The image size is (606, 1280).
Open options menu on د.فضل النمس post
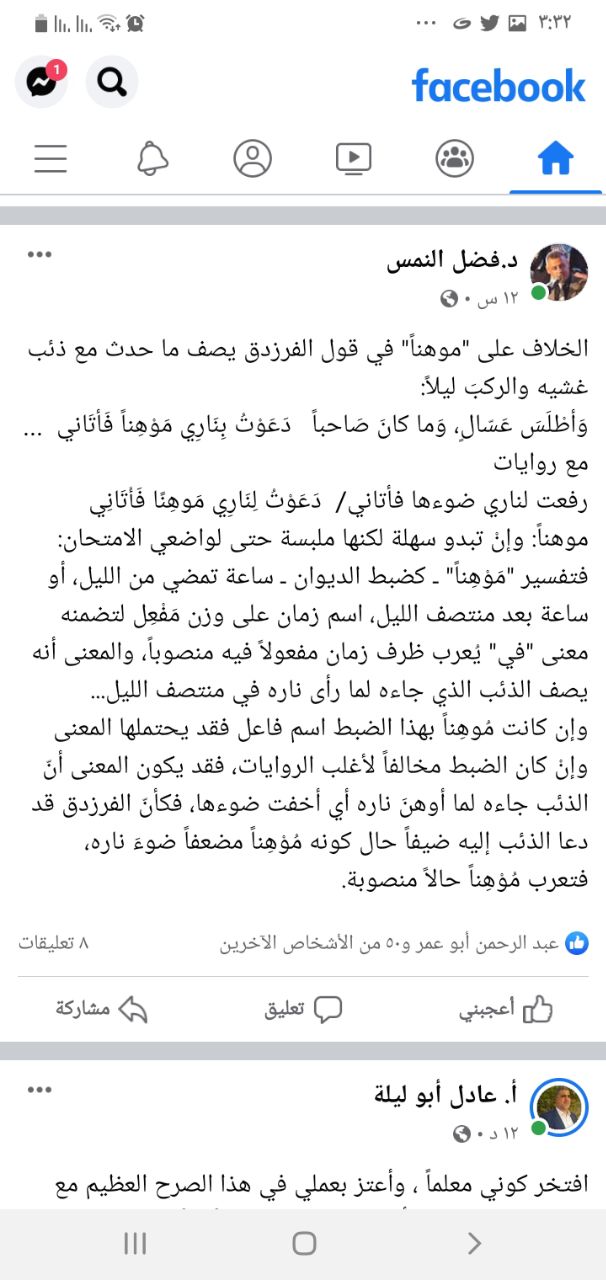(39, 255)
